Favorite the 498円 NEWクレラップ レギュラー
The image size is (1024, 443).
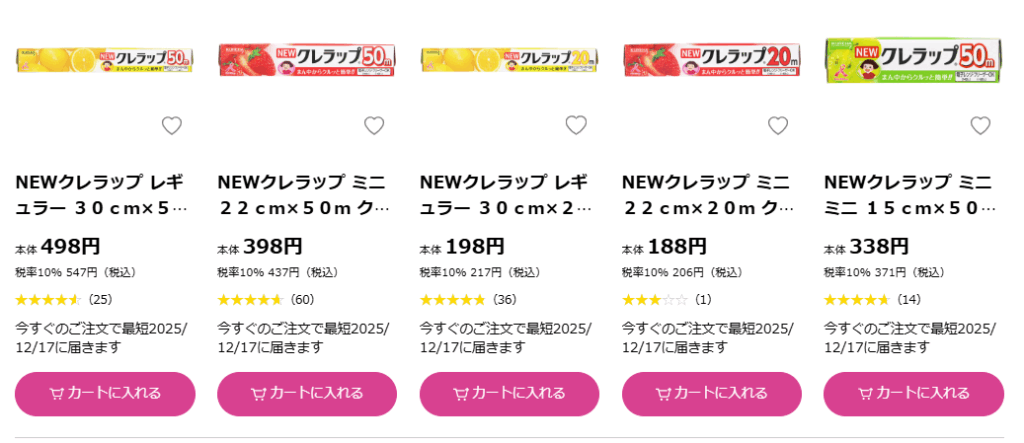(172, 126)
